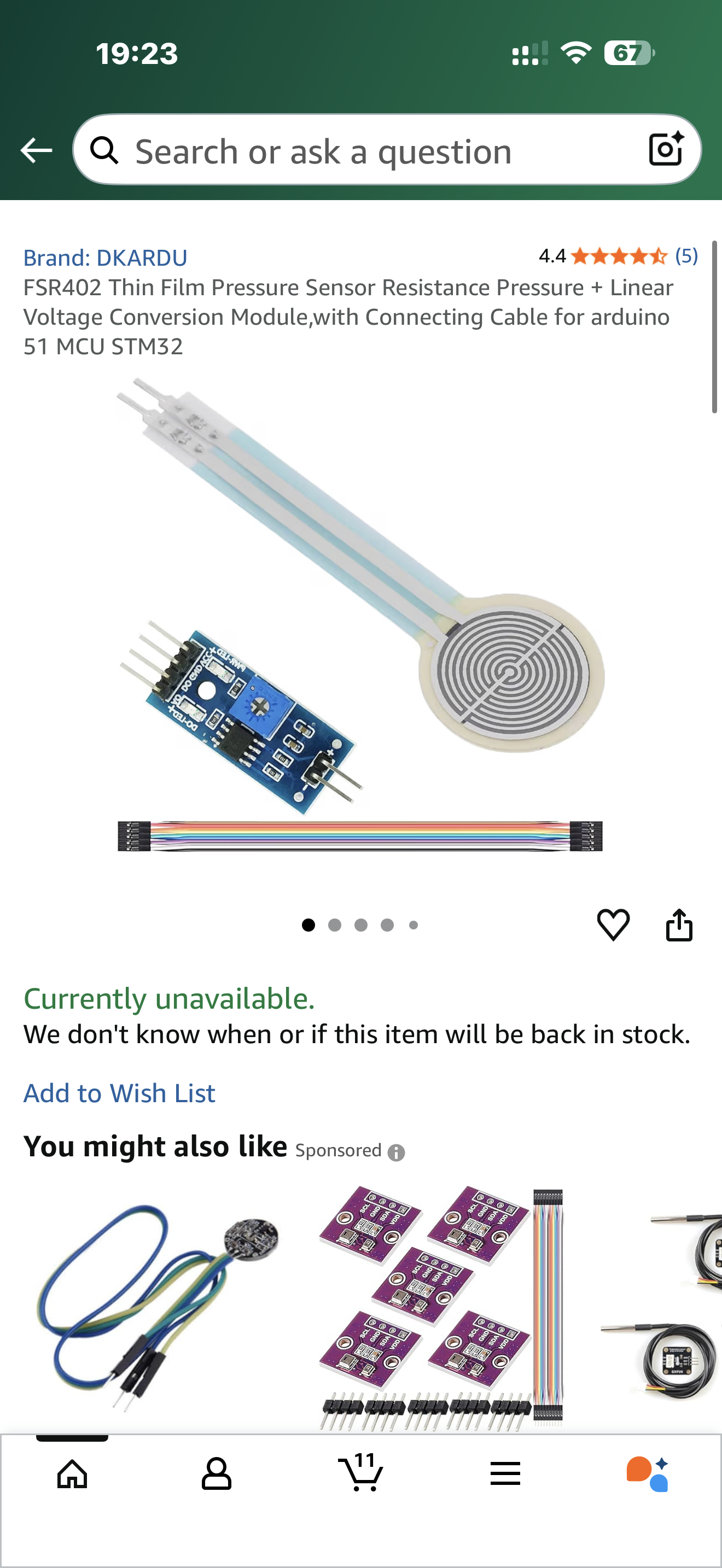This screenshot has height=1568, width=722.
Task: Switch to the Home tab
Action: [x=72, y=1473]
